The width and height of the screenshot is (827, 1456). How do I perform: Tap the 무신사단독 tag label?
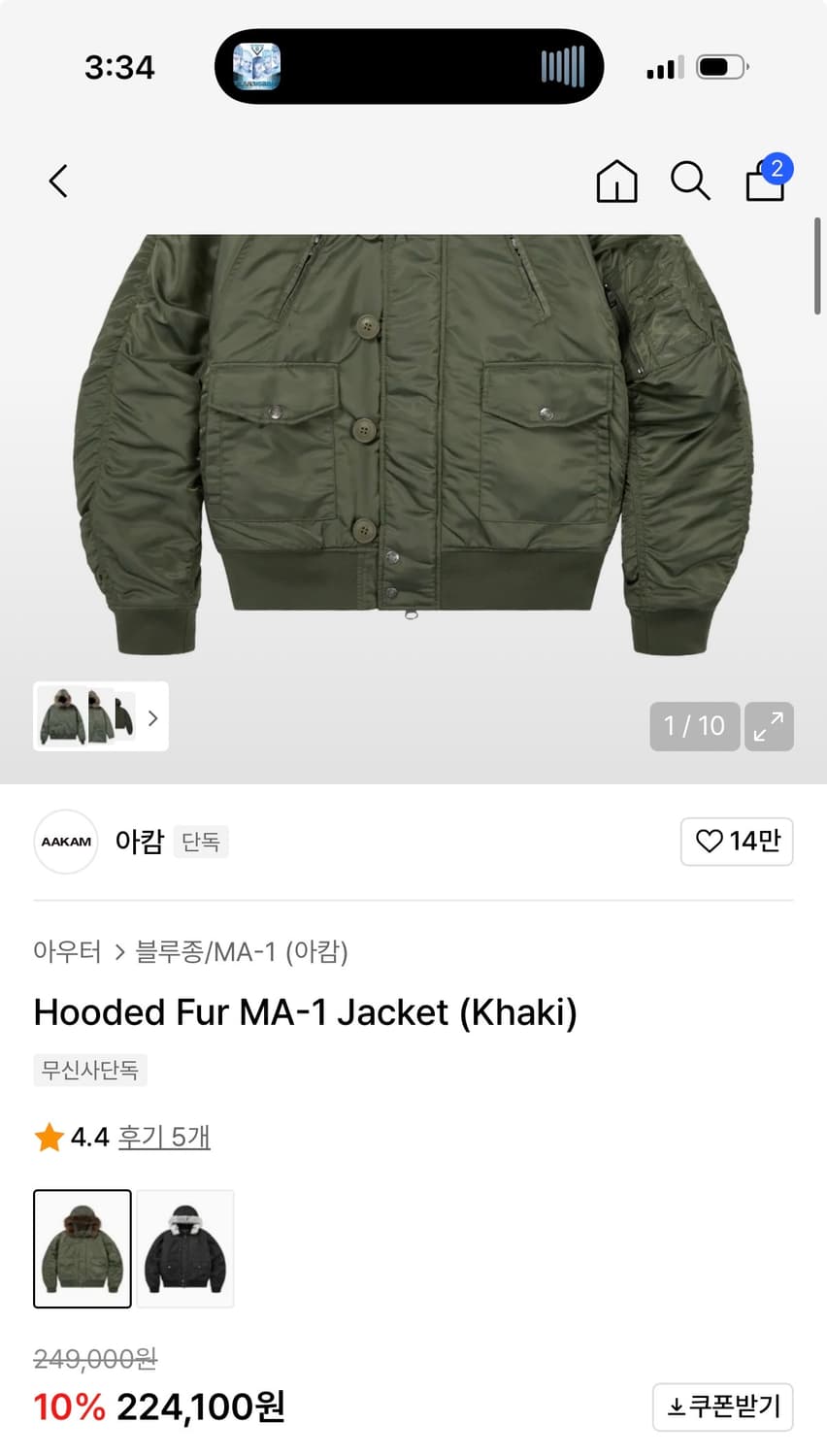[89, 1070]
